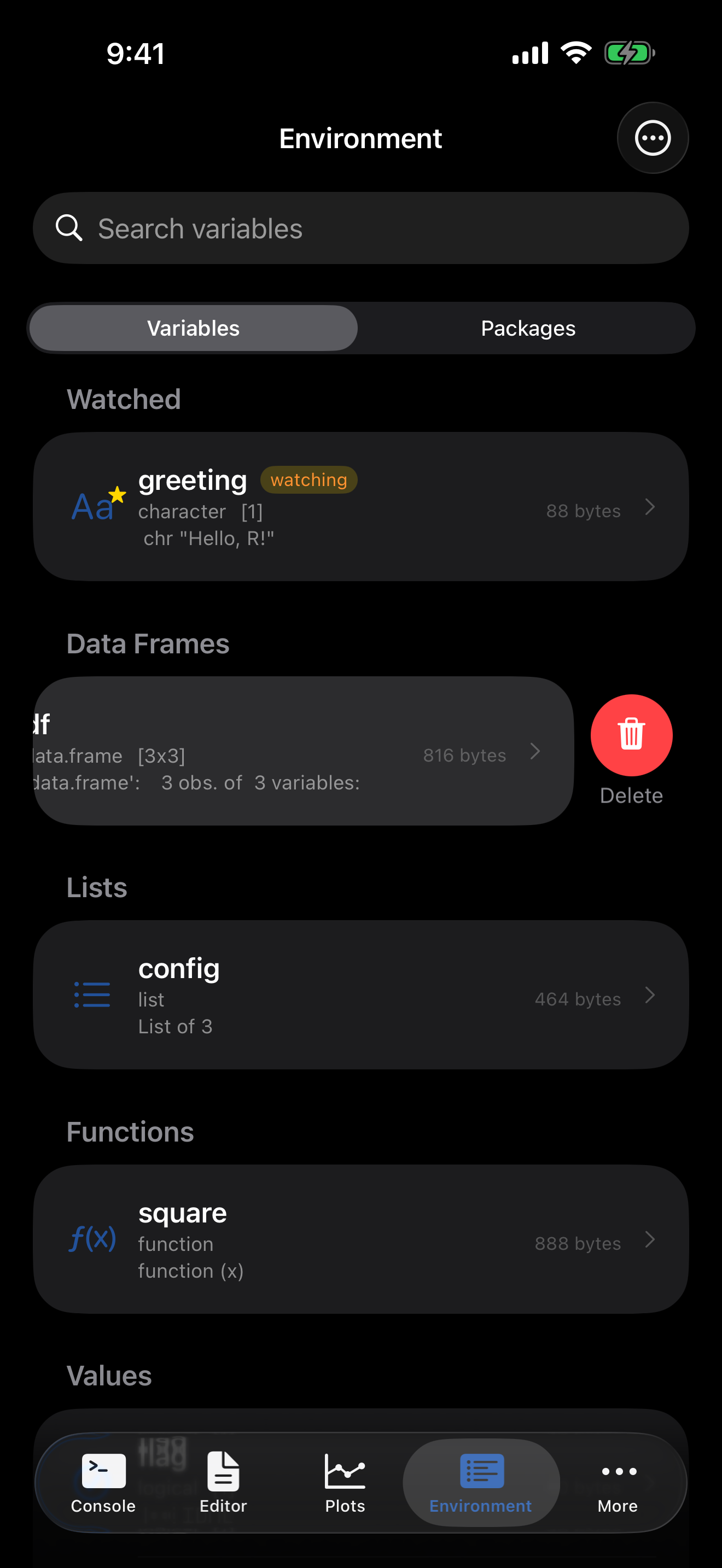Tap the character variable icon beside greeting
Viewport: 722px width, 1568px height.
pos(92,507)
